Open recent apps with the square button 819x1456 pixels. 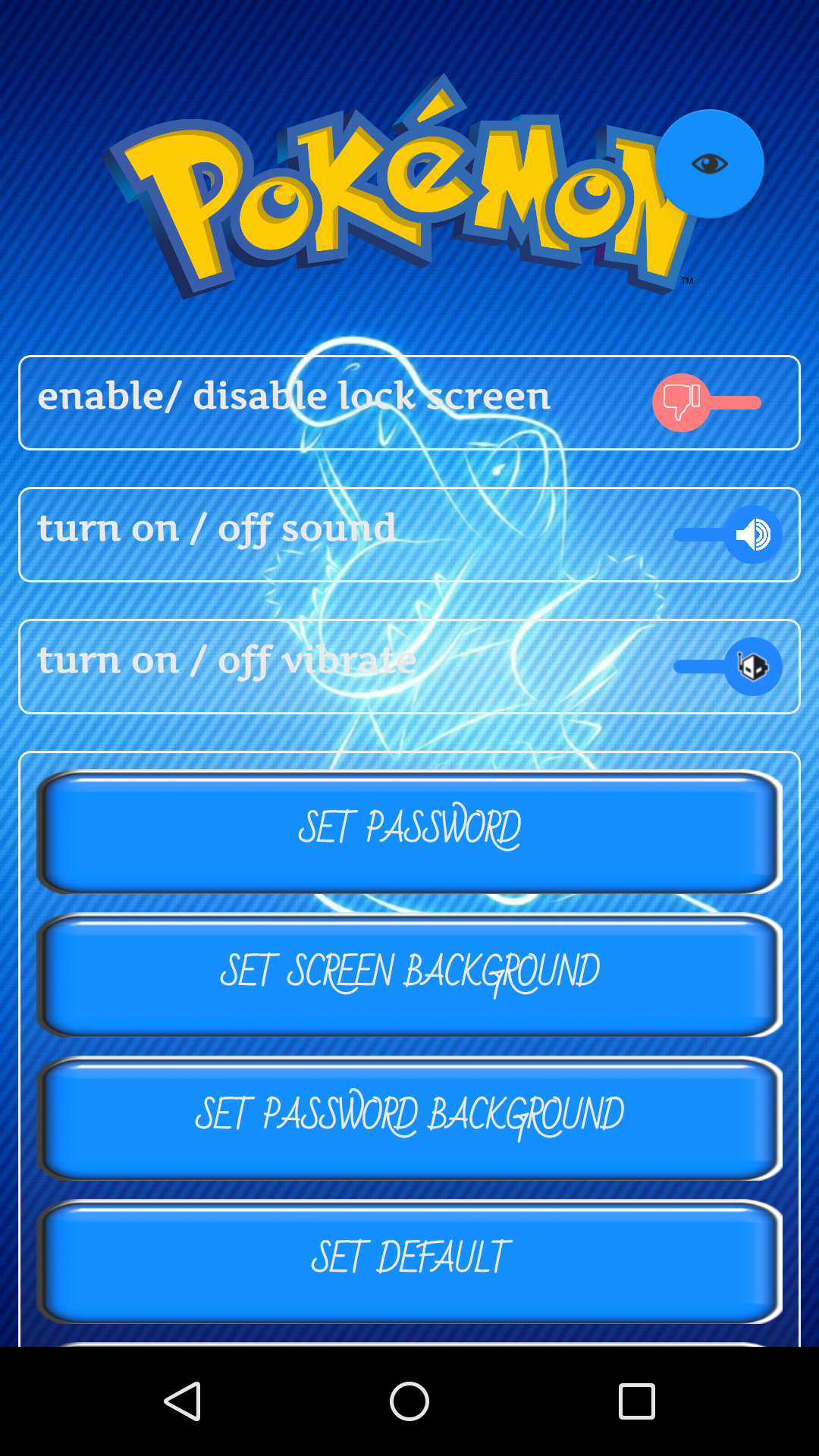tap(637, 1401)
